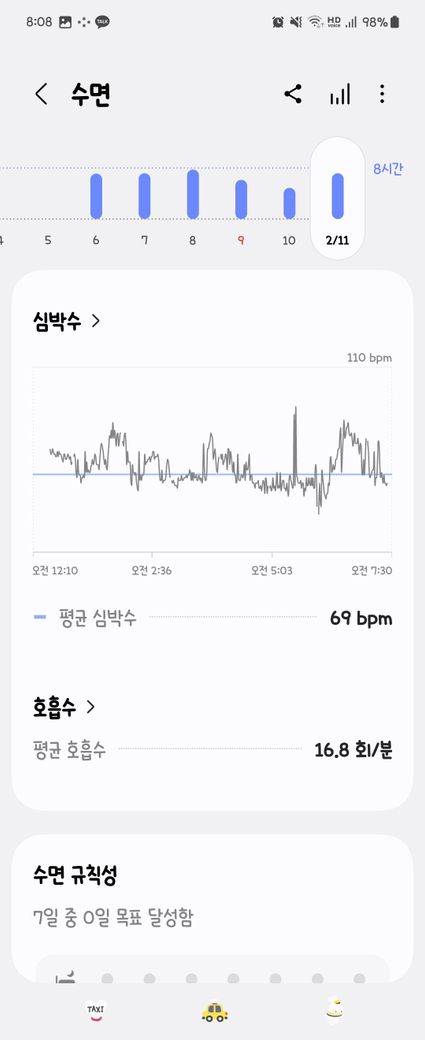Open the sleep trends chart icon
This screenshot has height=1040, width=425.
(339, 94)
